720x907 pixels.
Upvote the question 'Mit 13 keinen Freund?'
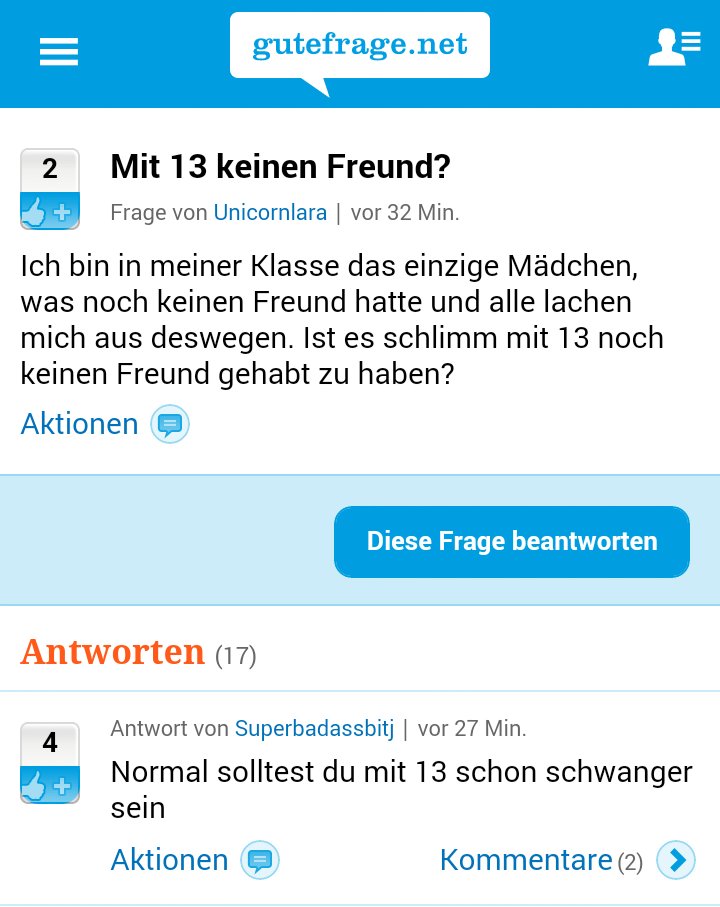click(x=50, y=211)
